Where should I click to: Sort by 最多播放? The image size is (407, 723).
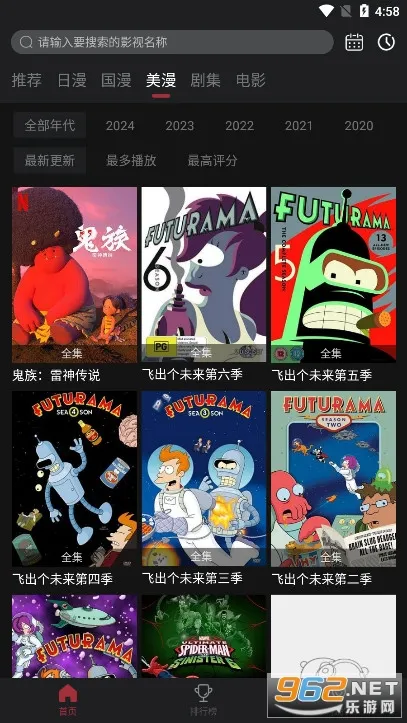pyautogui.click(x=131, y=160)
